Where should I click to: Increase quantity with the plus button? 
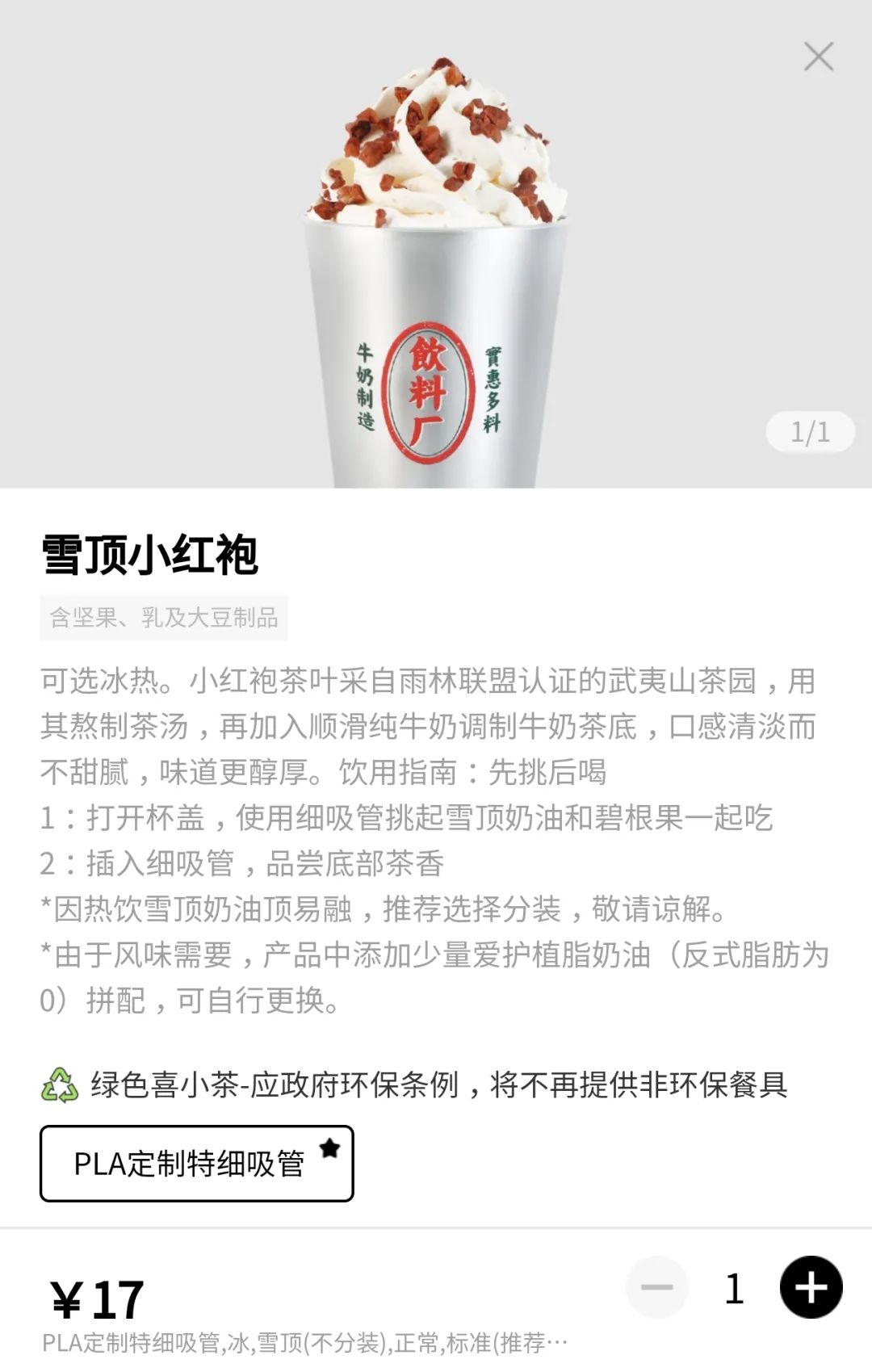tap(811, 1287)
